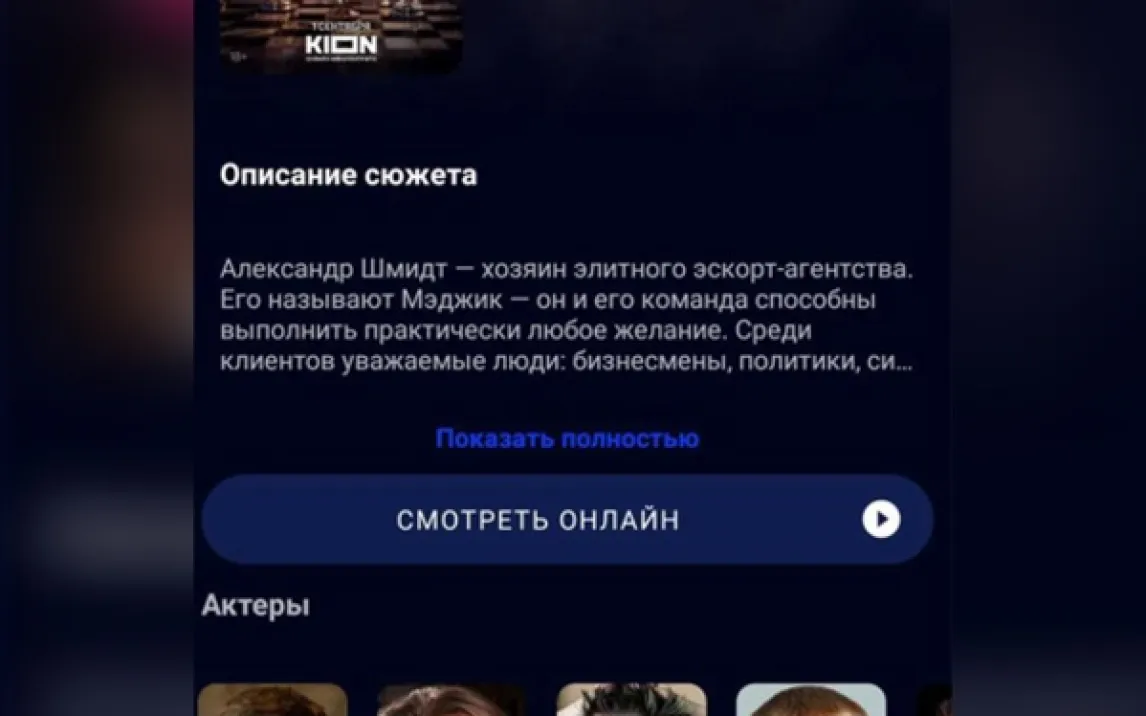Start watching via Смотреть онлайн button
This screenshot has width=1146, height=716.
pos(567,520)
